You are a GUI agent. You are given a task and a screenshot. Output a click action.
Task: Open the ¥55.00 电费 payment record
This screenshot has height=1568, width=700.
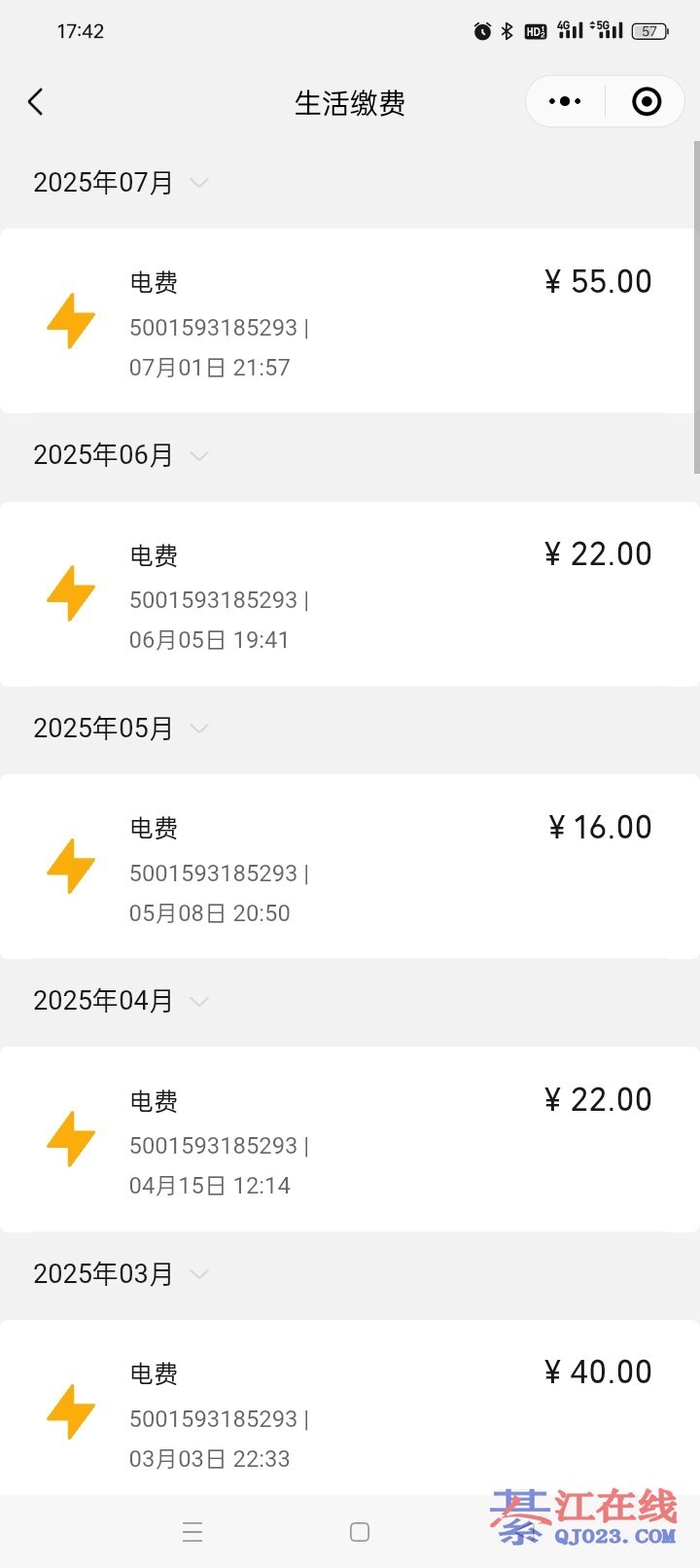[350, 321]
